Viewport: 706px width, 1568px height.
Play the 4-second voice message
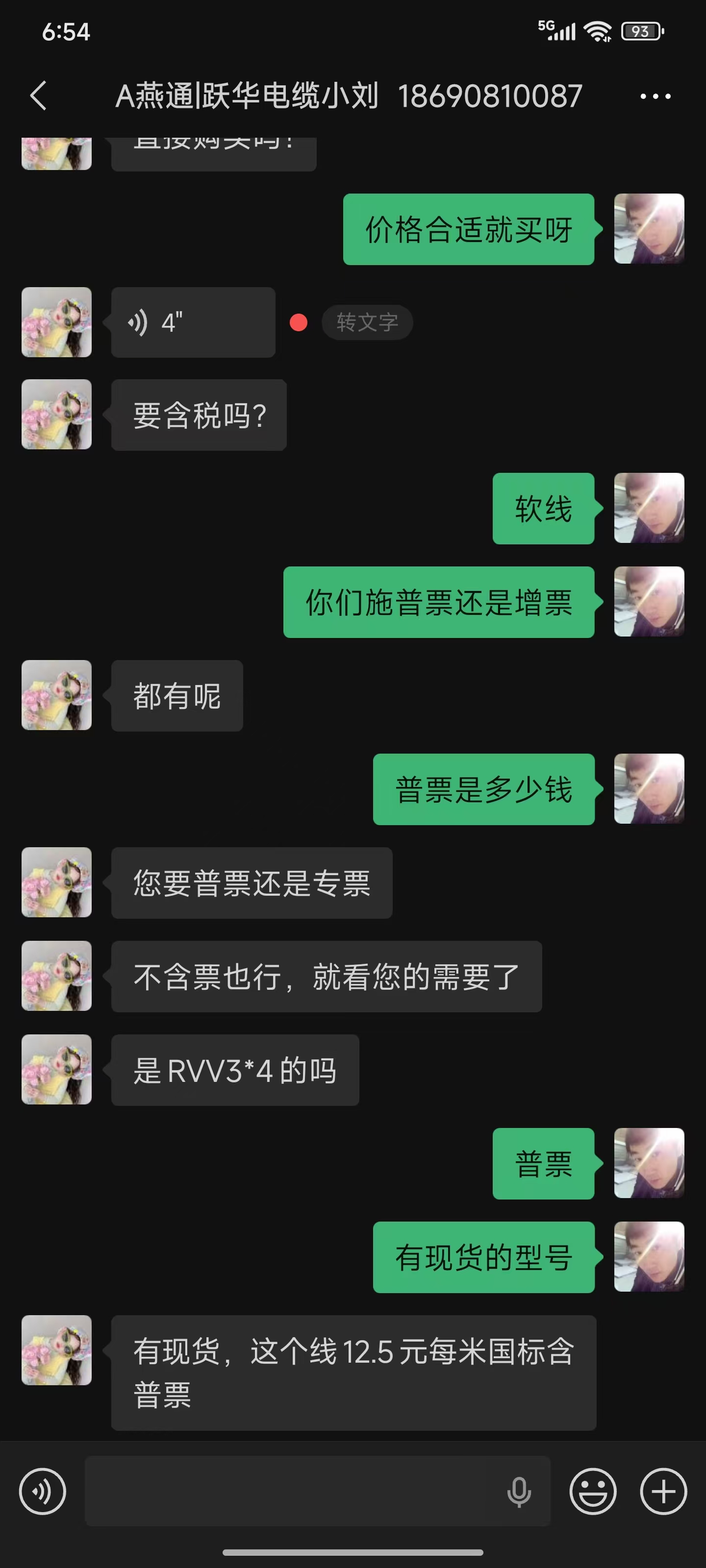coord(193,322)
